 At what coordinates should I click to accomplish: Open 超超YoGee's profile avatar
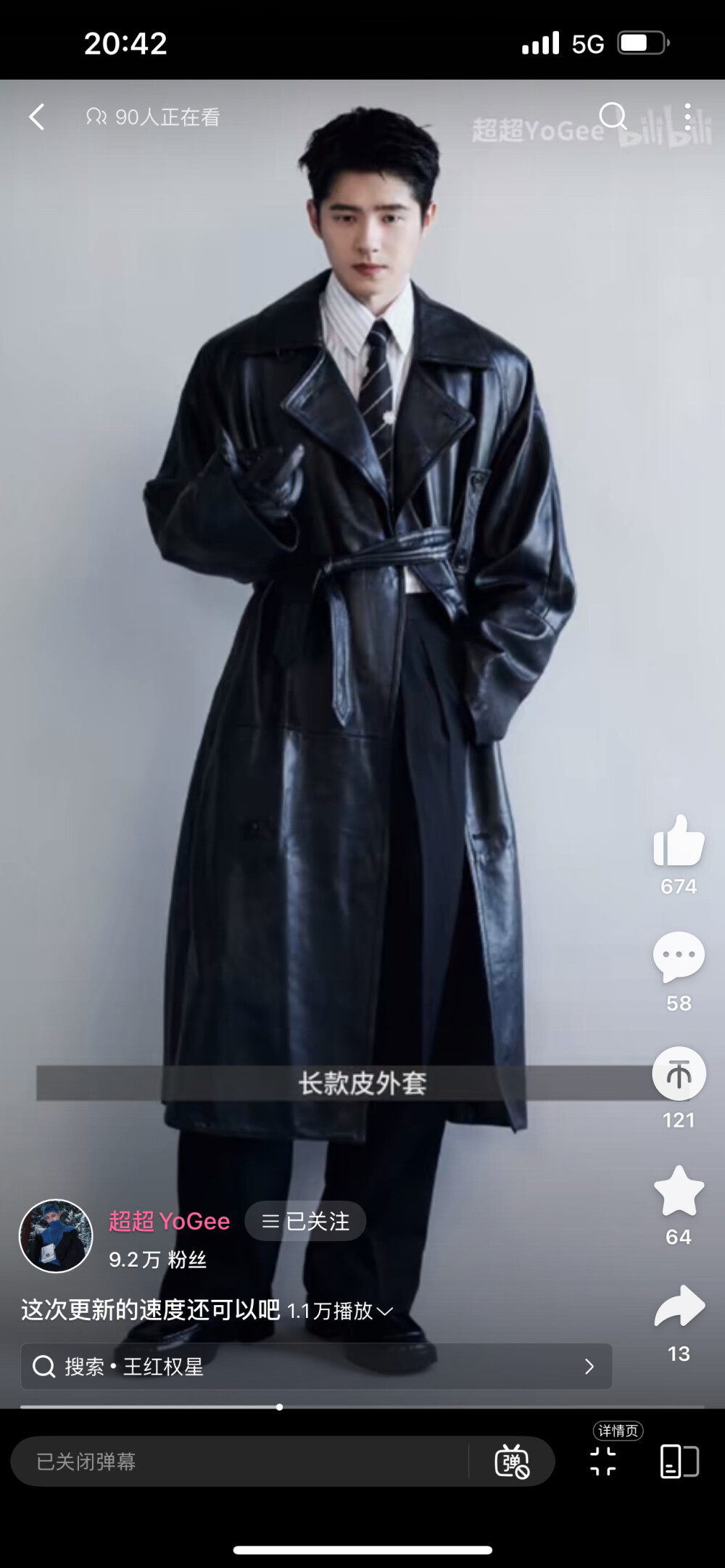pyautogui.click(x=56, y=1236)
